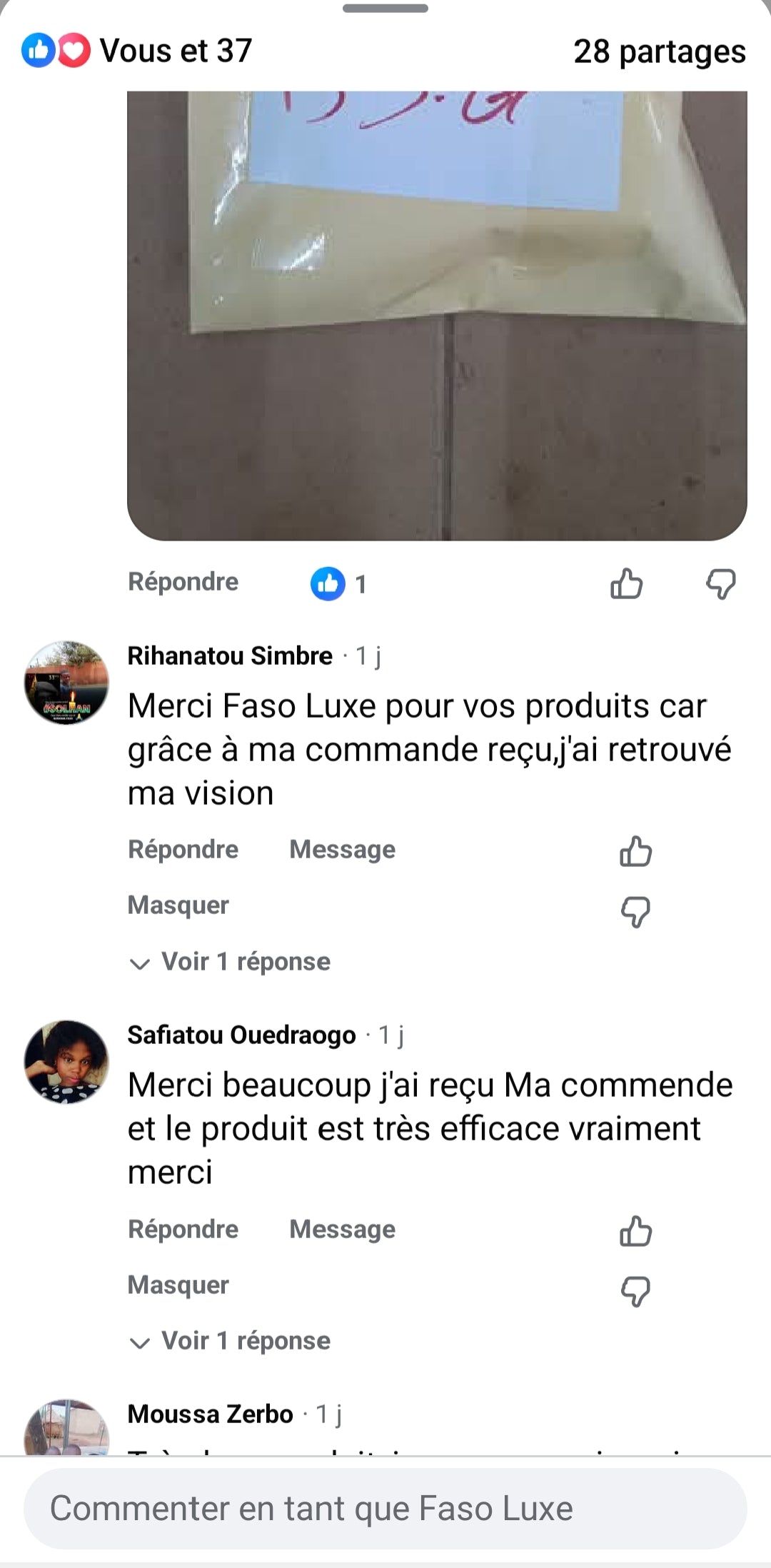Viewport: 771px width, 1568px height.
Task: Open the attached photo in the comment
Action: tap(437, 314)
